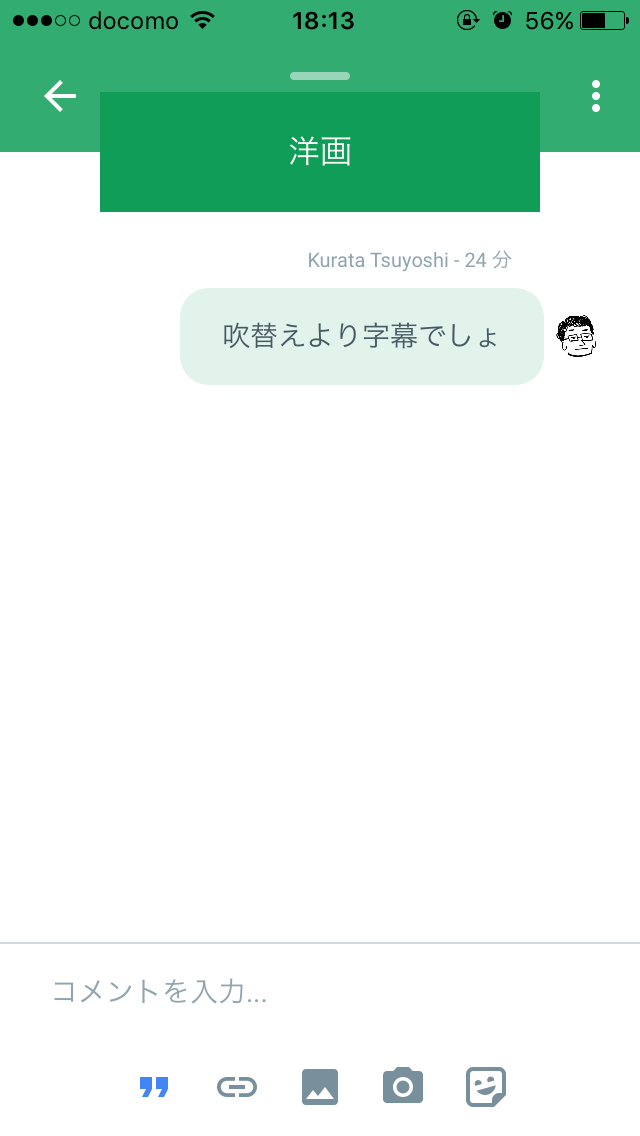Go back with the arrow icon

[60, 96]
